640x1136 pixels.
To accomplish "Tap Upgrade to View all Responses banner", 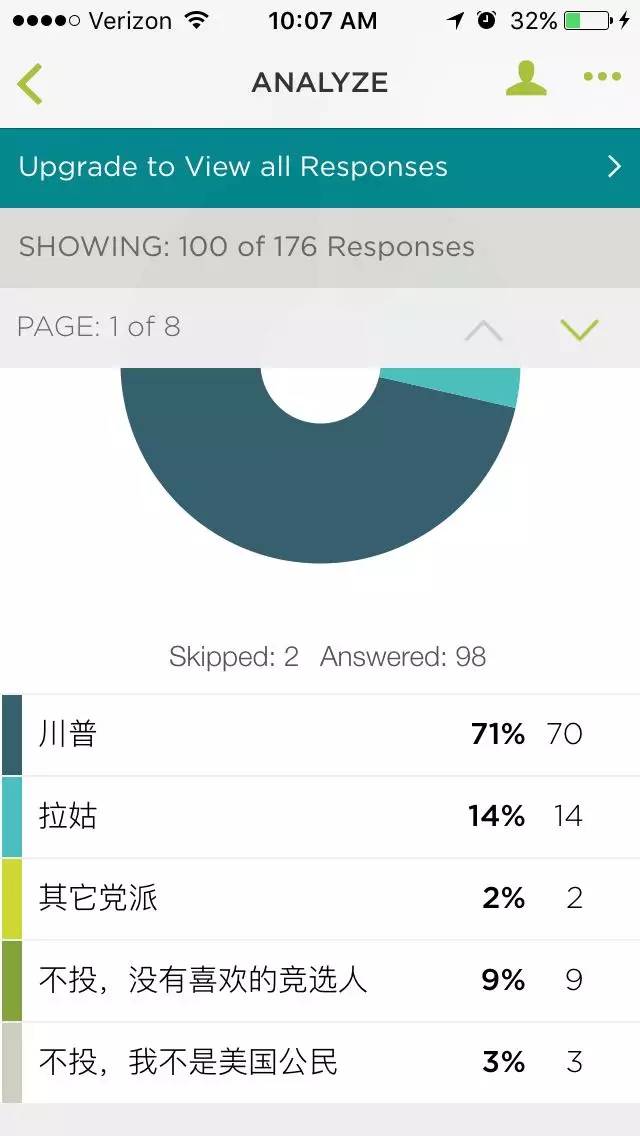I will 320,167.
